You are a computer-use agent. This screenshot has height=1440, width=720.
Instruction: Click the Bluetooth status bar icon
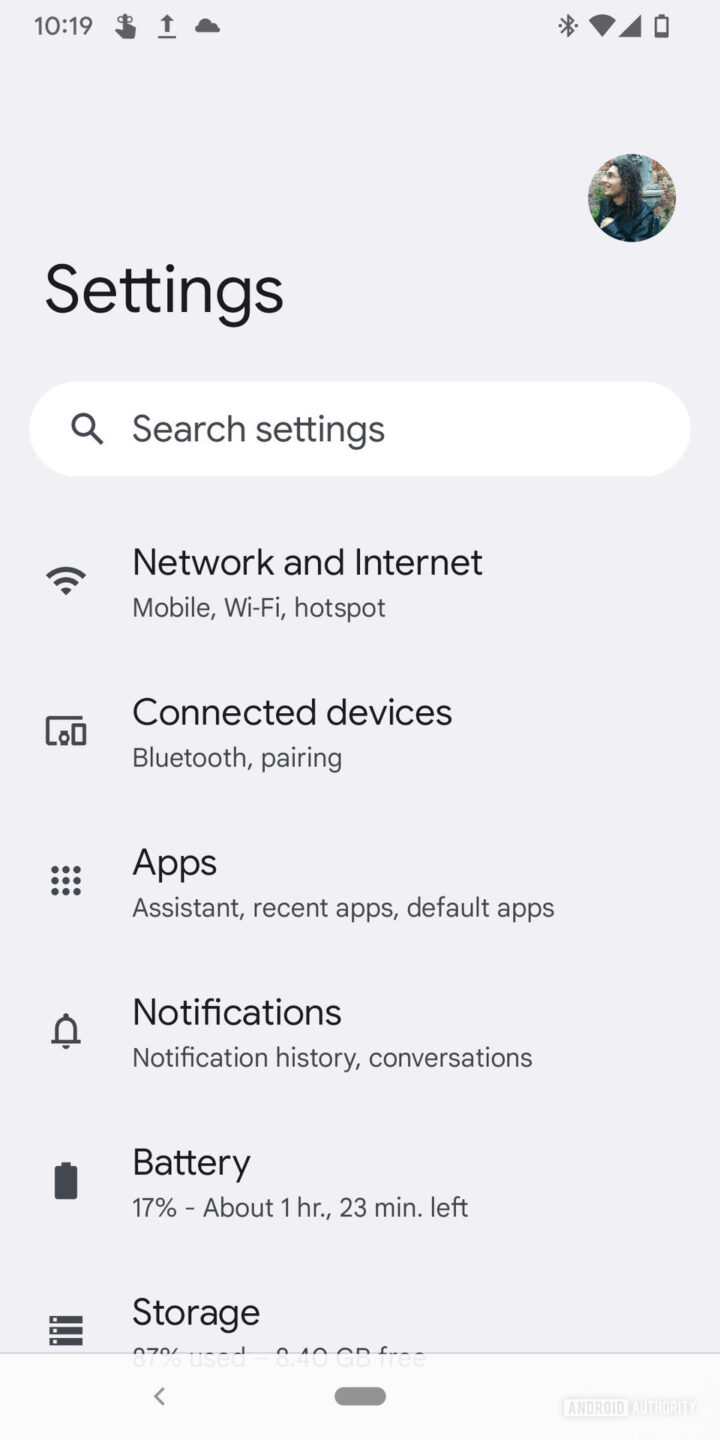click(x=568, y=26)
